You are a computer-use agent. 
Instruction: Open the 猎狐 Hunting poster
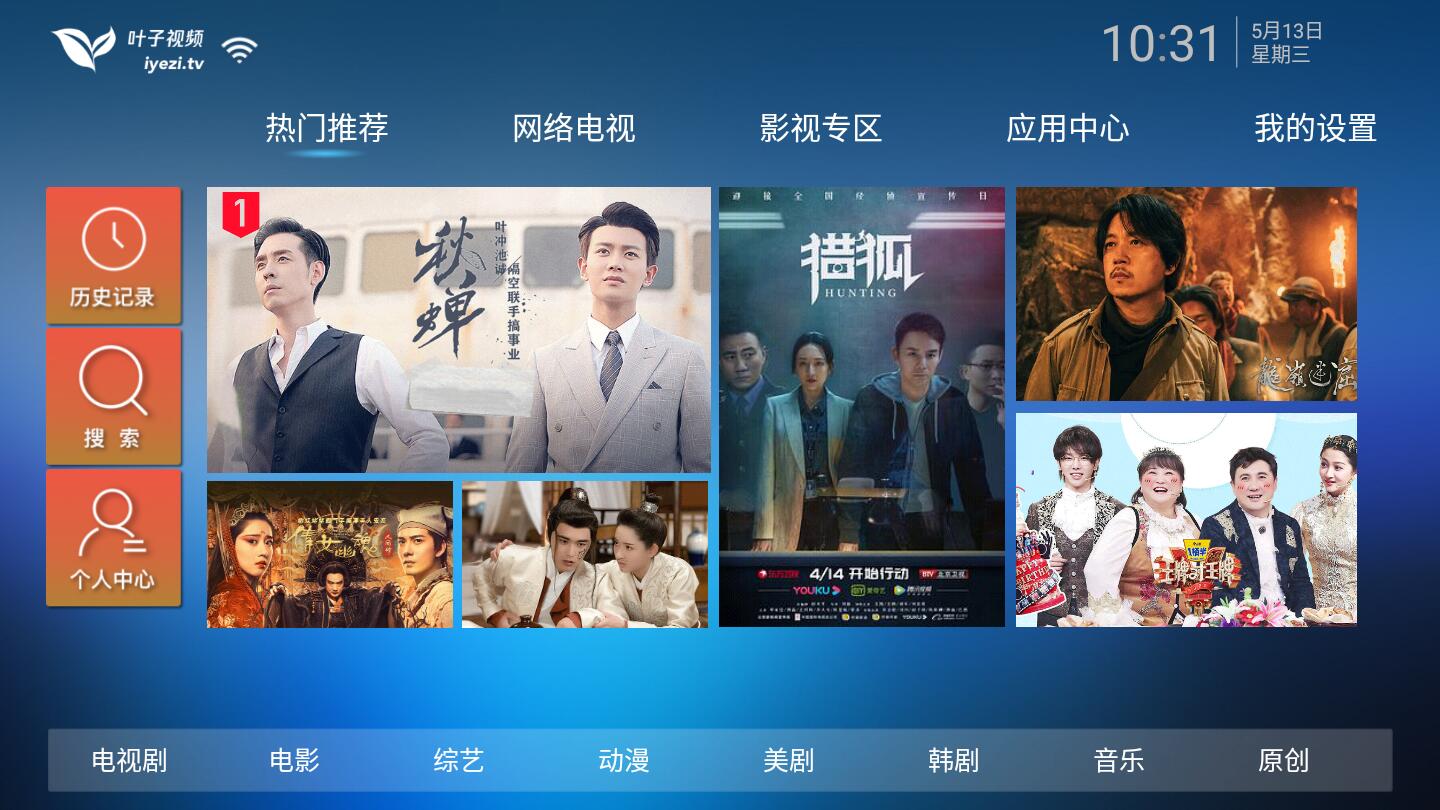point(861,407)
